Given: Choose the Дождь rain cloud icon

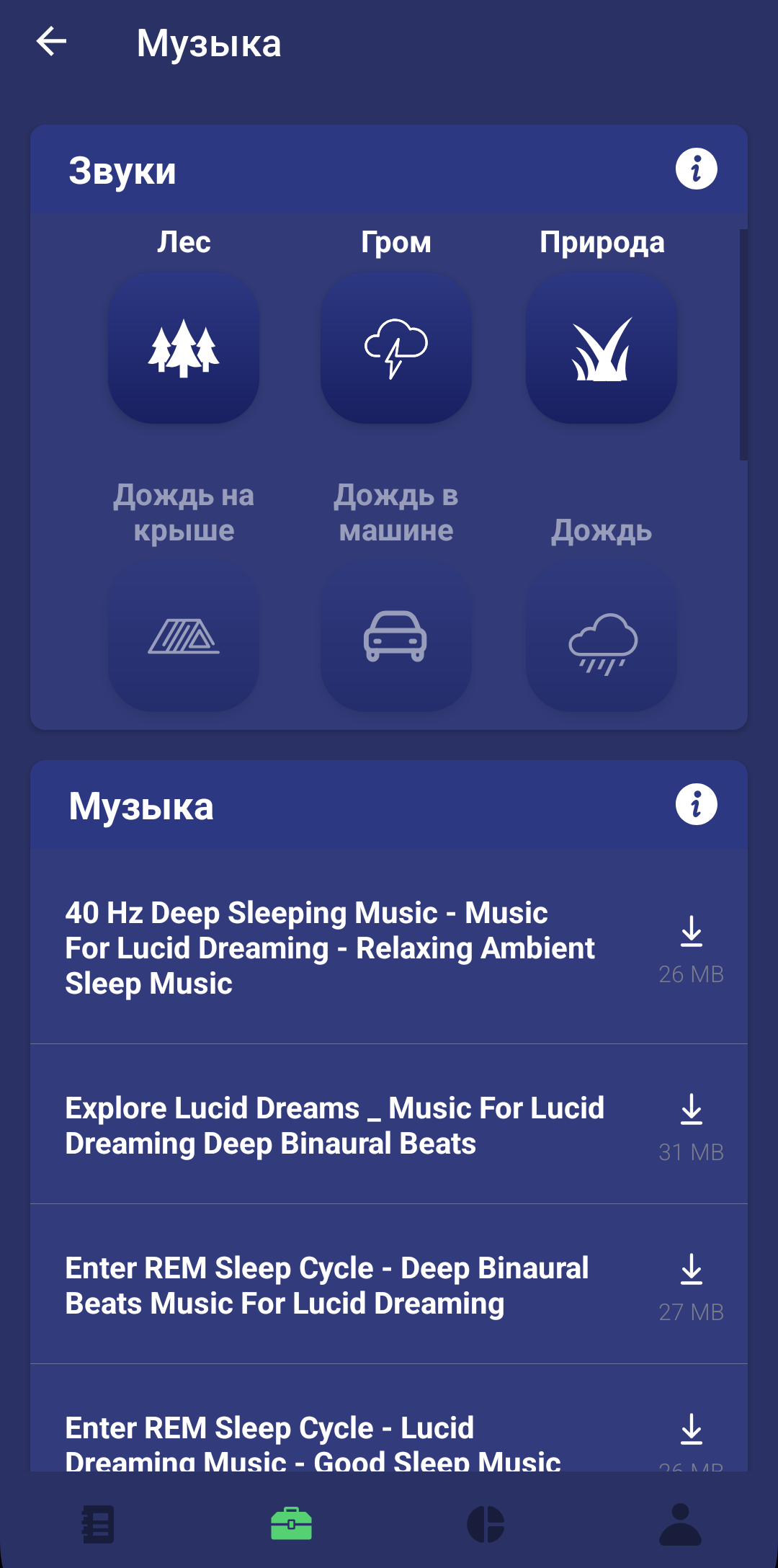Looking at the screenshot, I should [x=602, y=638].
